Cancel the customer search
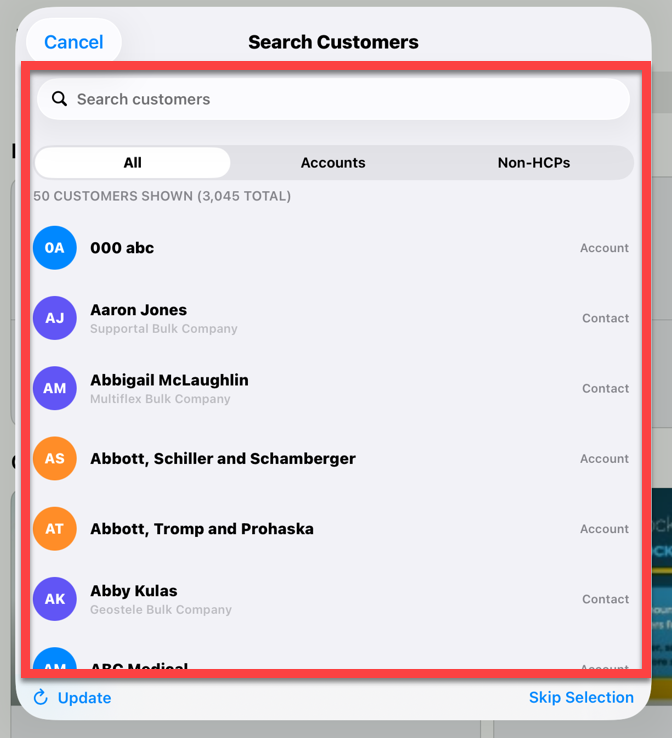Viewport: 672px width, 738px height. coord(73,42)
